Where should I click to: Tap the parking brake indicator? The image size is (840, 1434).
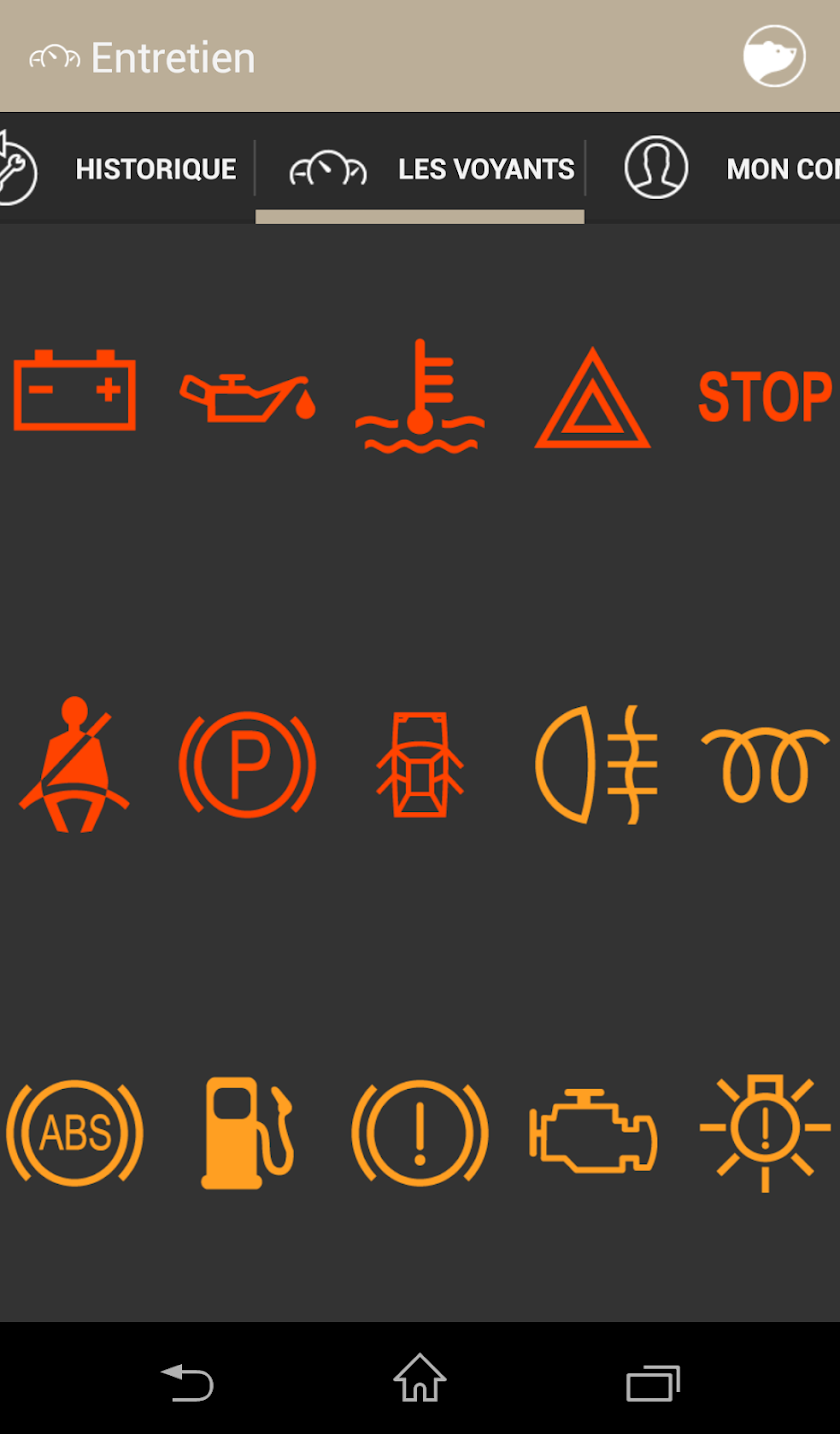pos(247,765)
